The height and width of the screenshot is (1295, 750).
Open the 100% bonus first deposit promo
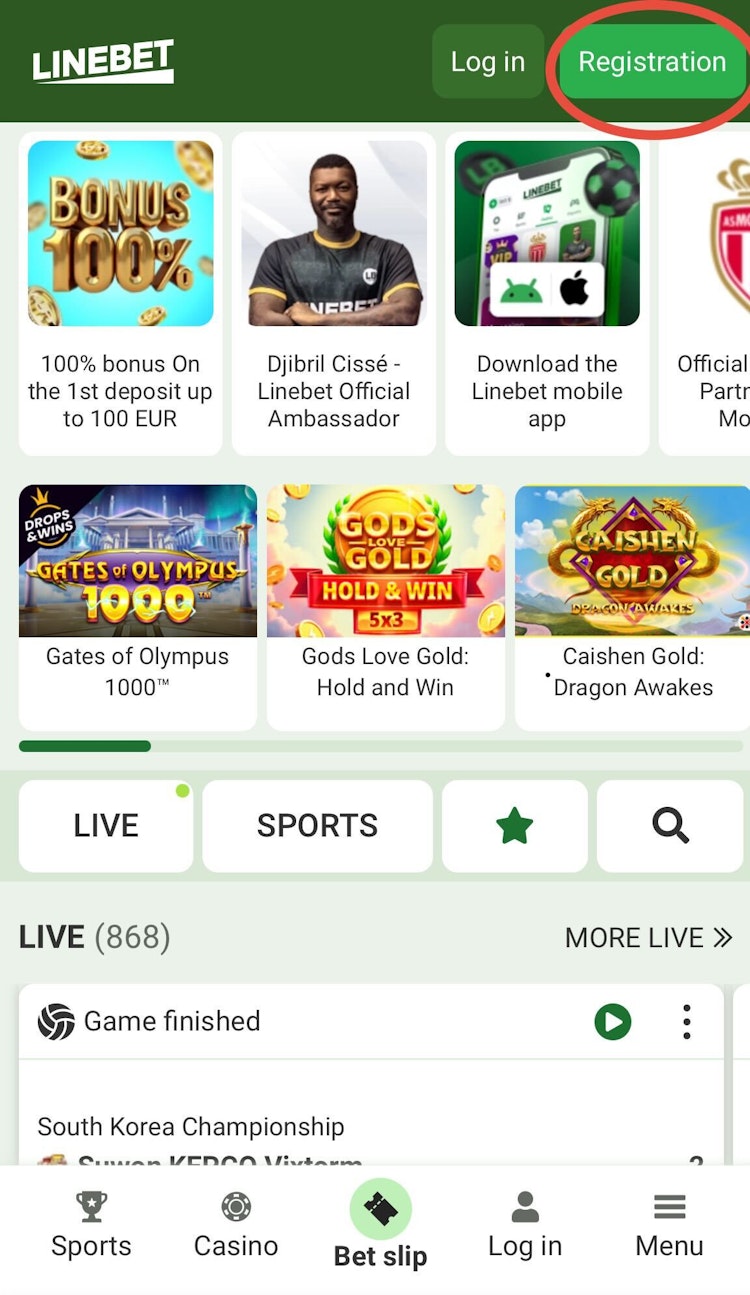120,292
